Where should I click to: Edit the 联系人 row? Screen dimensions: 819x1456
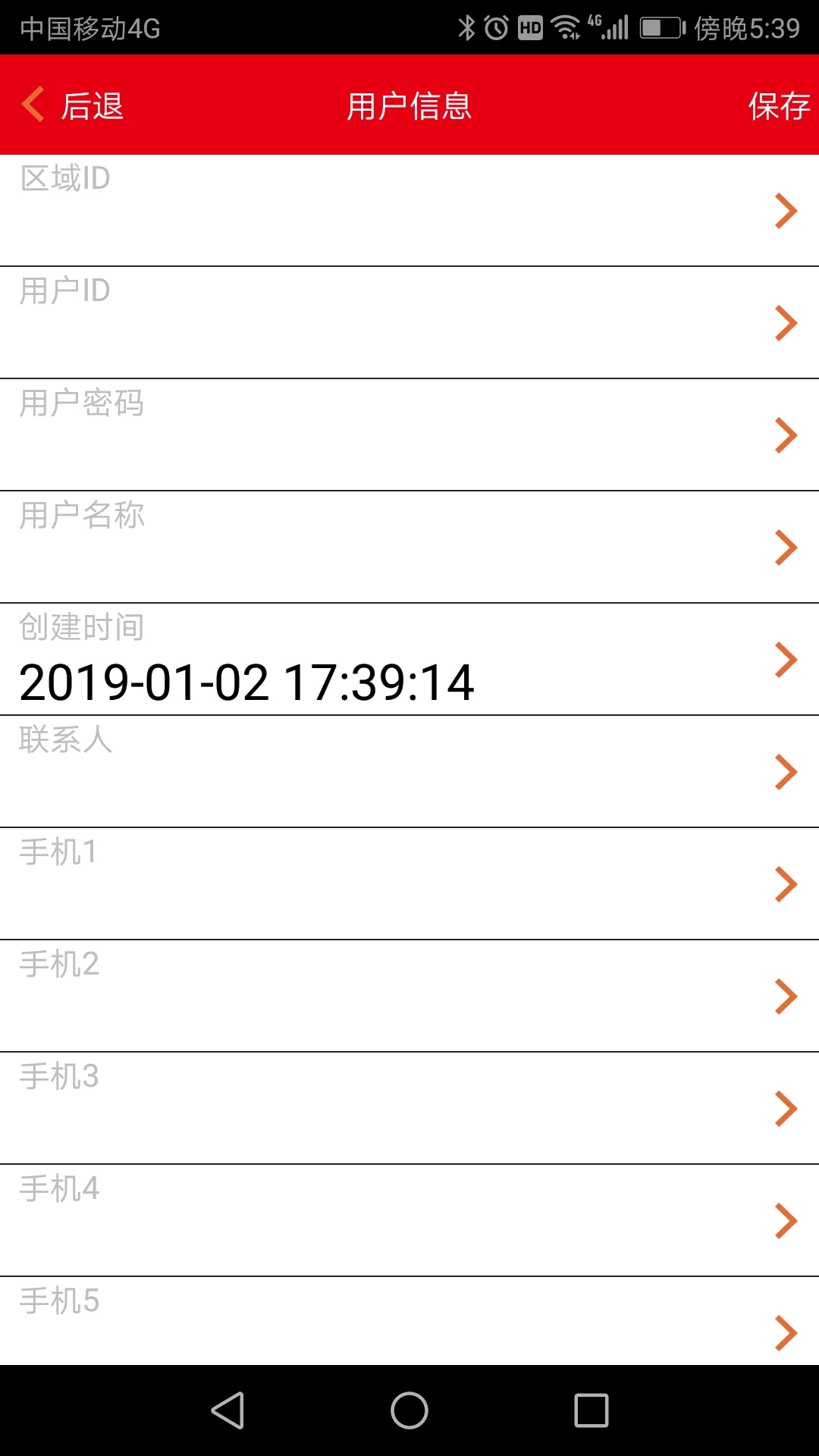pyautogui.click(x=409, y=772)
